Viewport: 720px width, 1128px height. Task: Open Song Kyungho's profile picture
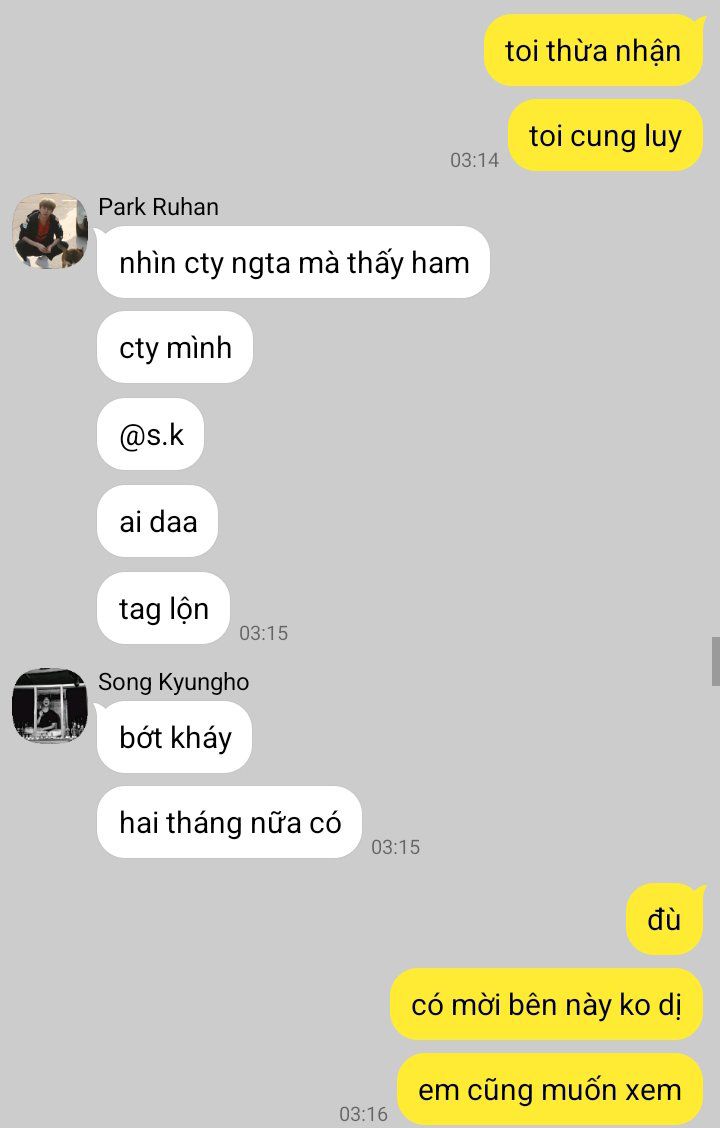(x=49, y=706)
